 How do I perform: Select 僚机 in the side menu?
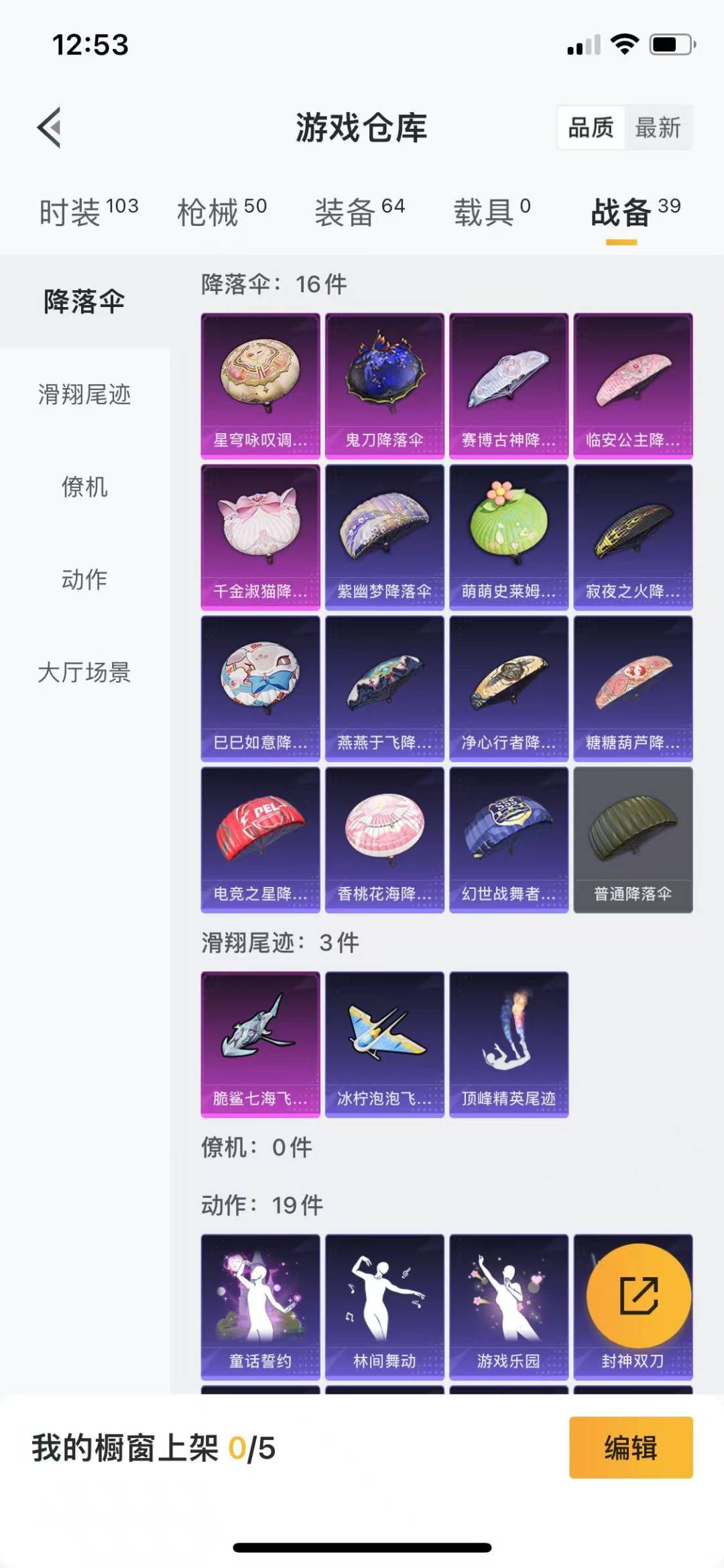tap(84, 487)
